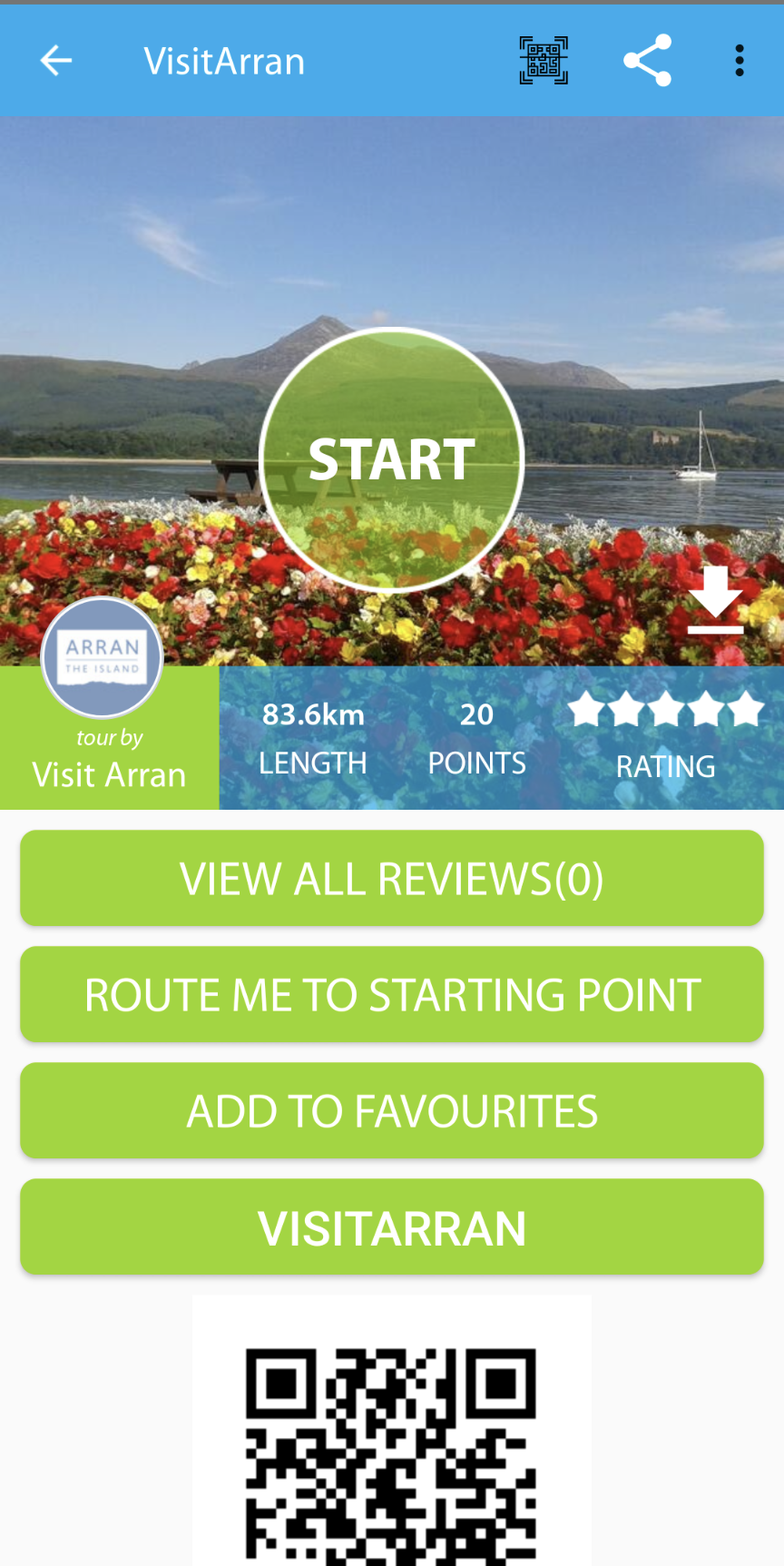Image resolution: width=784 pixels, height=1566 pixels.
Task: Open the VISITARRAN button
Action: tap(392, 1226)
